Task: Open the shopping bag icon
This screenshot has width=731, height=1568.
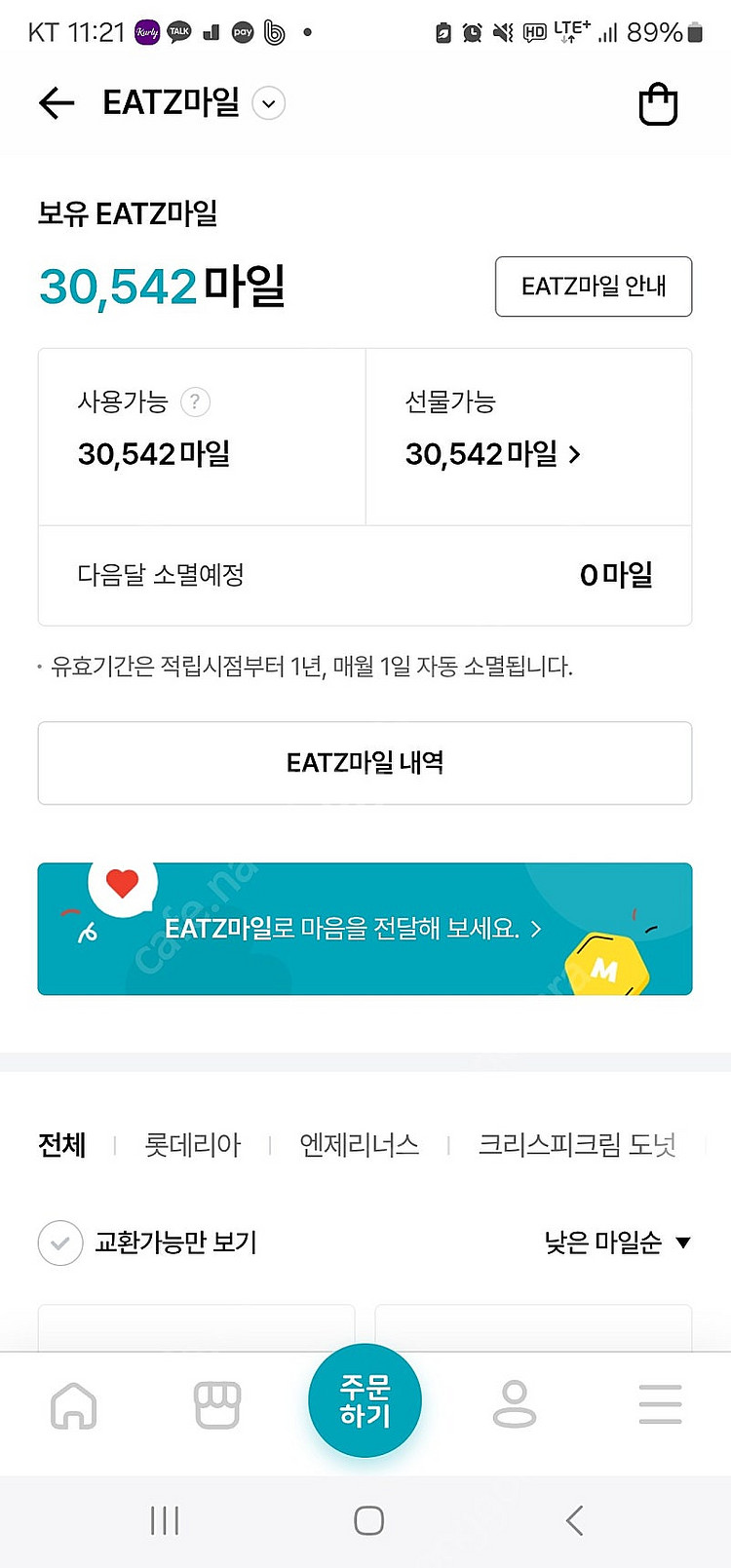Action: pyautogui.click(x=659, y=103)
